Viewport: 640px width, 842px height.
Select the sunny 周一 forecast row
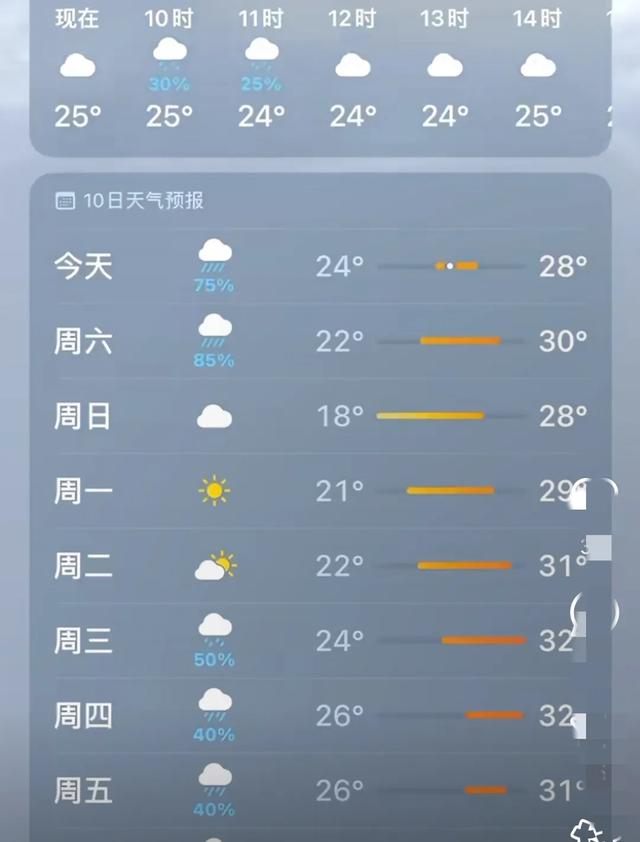click(x=321, y=491)
